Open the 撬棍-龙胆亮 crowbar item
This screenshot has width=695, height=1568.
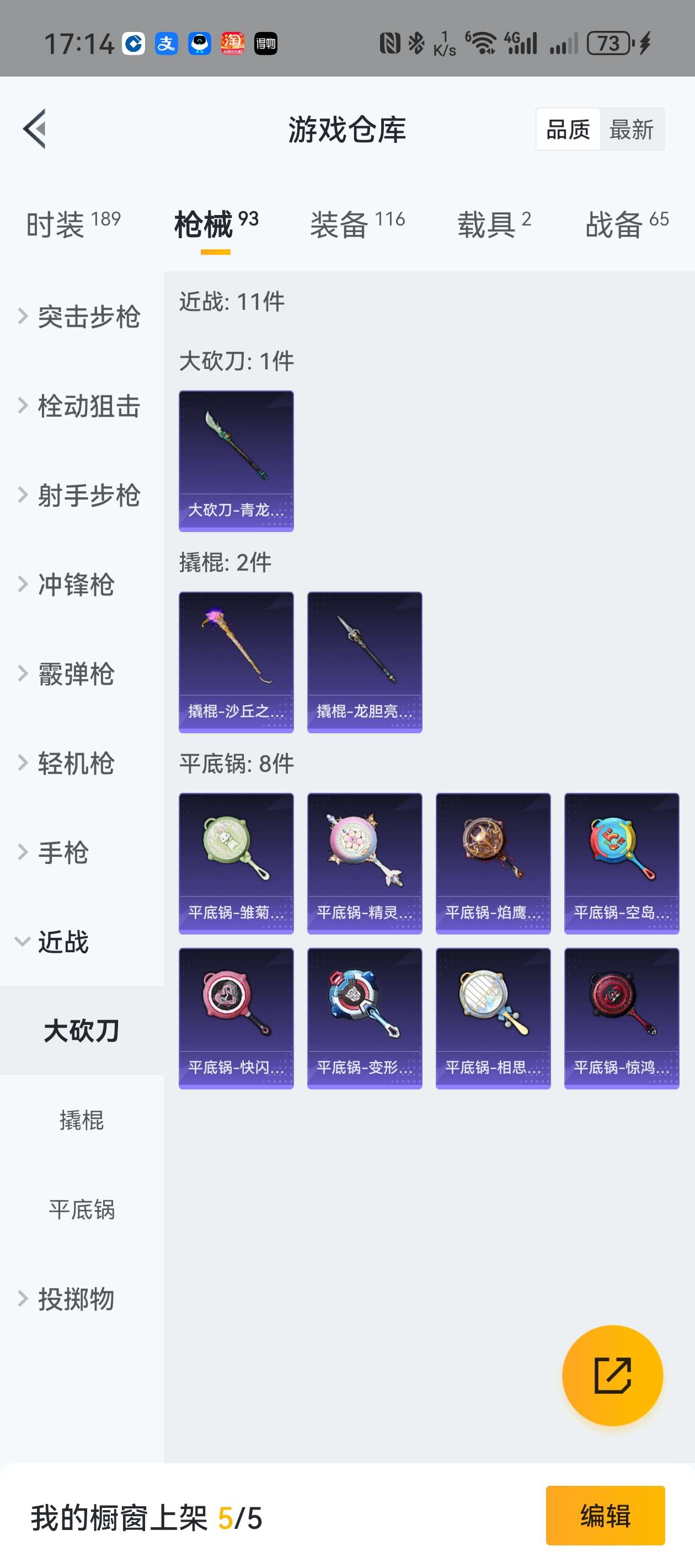[364, 662]
